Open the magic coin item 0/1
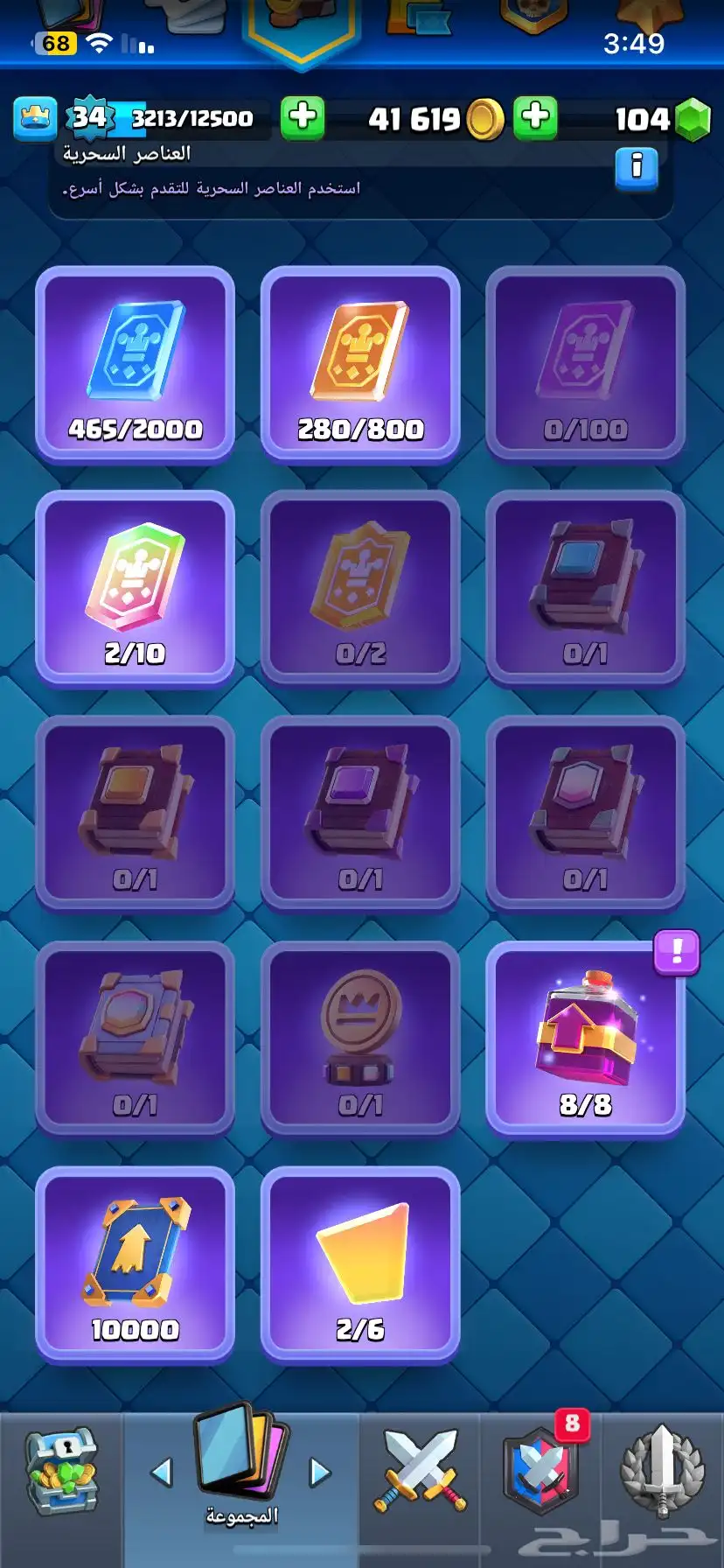The width and height of the screenshot is (724, 1568). (x=360, y=1038)
